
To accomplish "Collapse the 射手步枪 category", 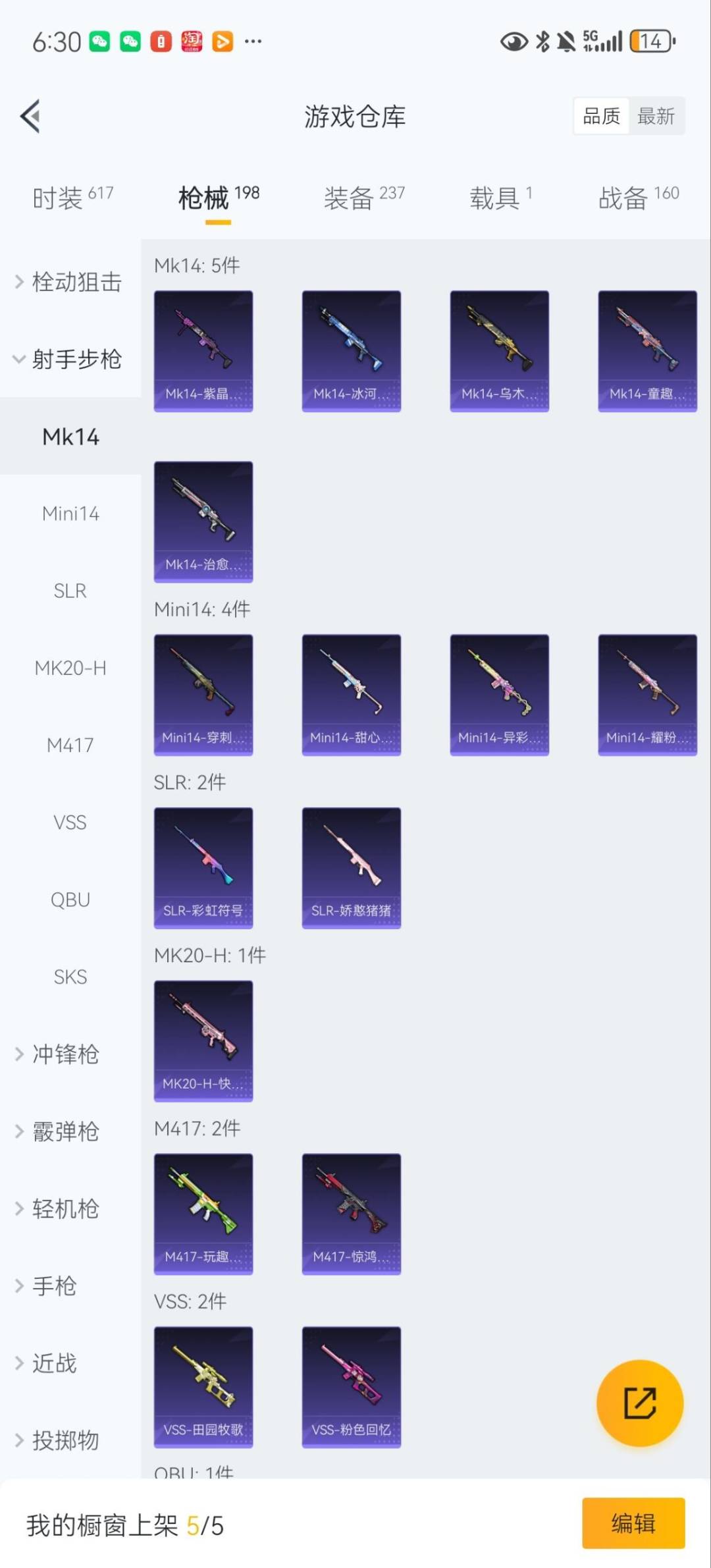I will [70, 359].
